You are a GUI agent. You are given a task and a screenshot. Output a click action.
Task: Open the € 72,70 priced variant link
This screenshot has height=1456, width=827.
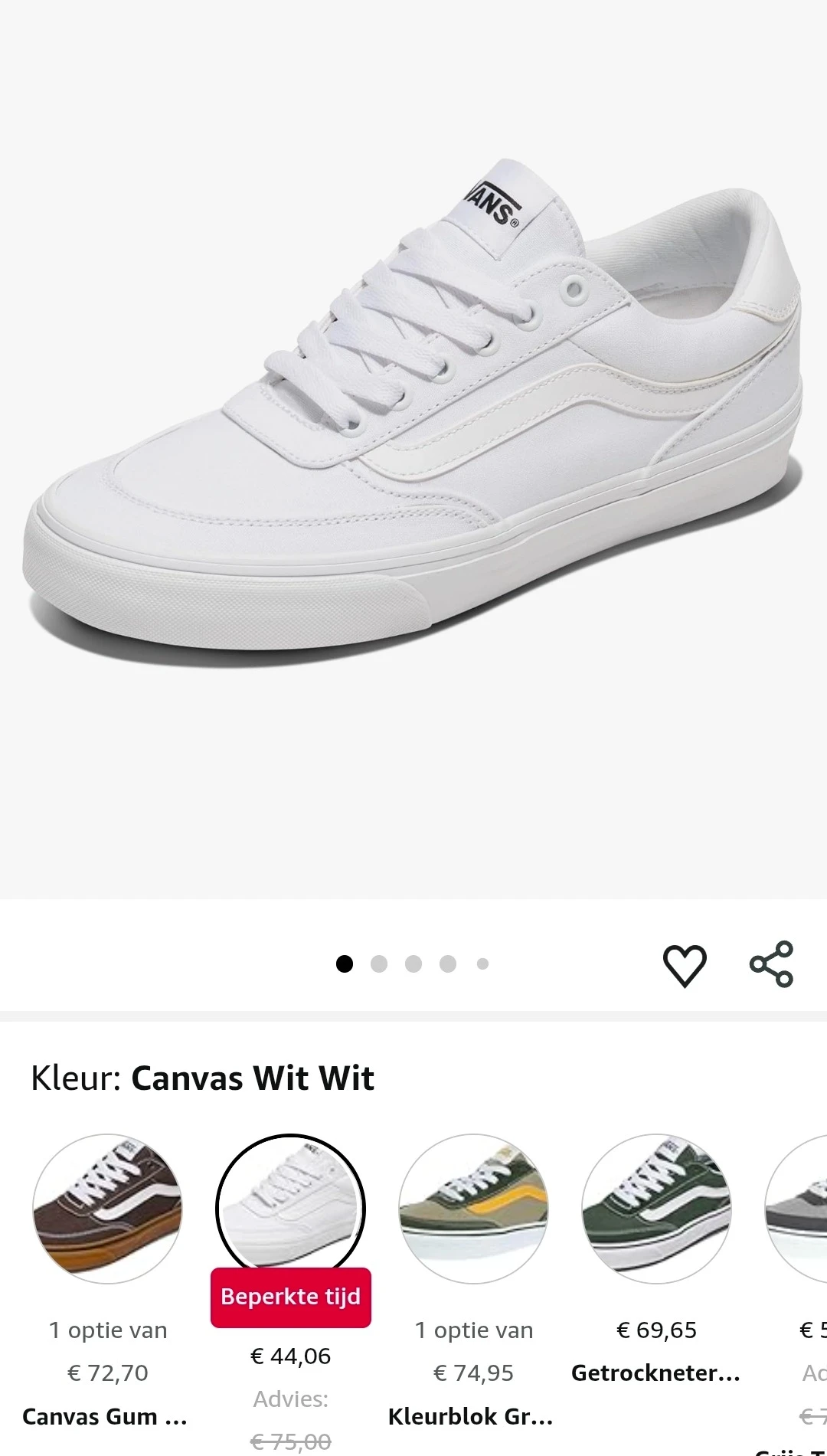pyautogui.click(x=107, y=1373)
